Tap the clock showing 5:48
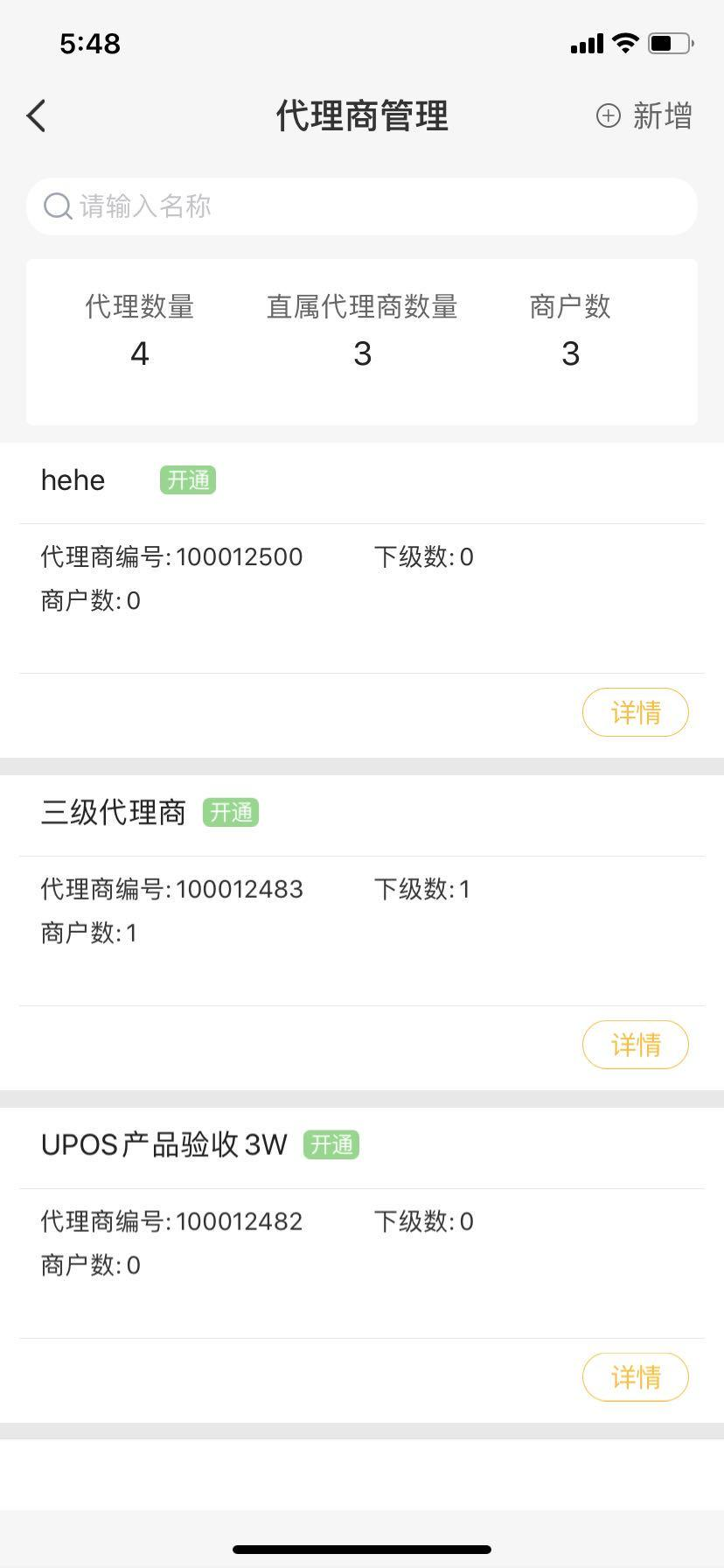Screen dimensions: 724x1568 click(x=90, y=44)
